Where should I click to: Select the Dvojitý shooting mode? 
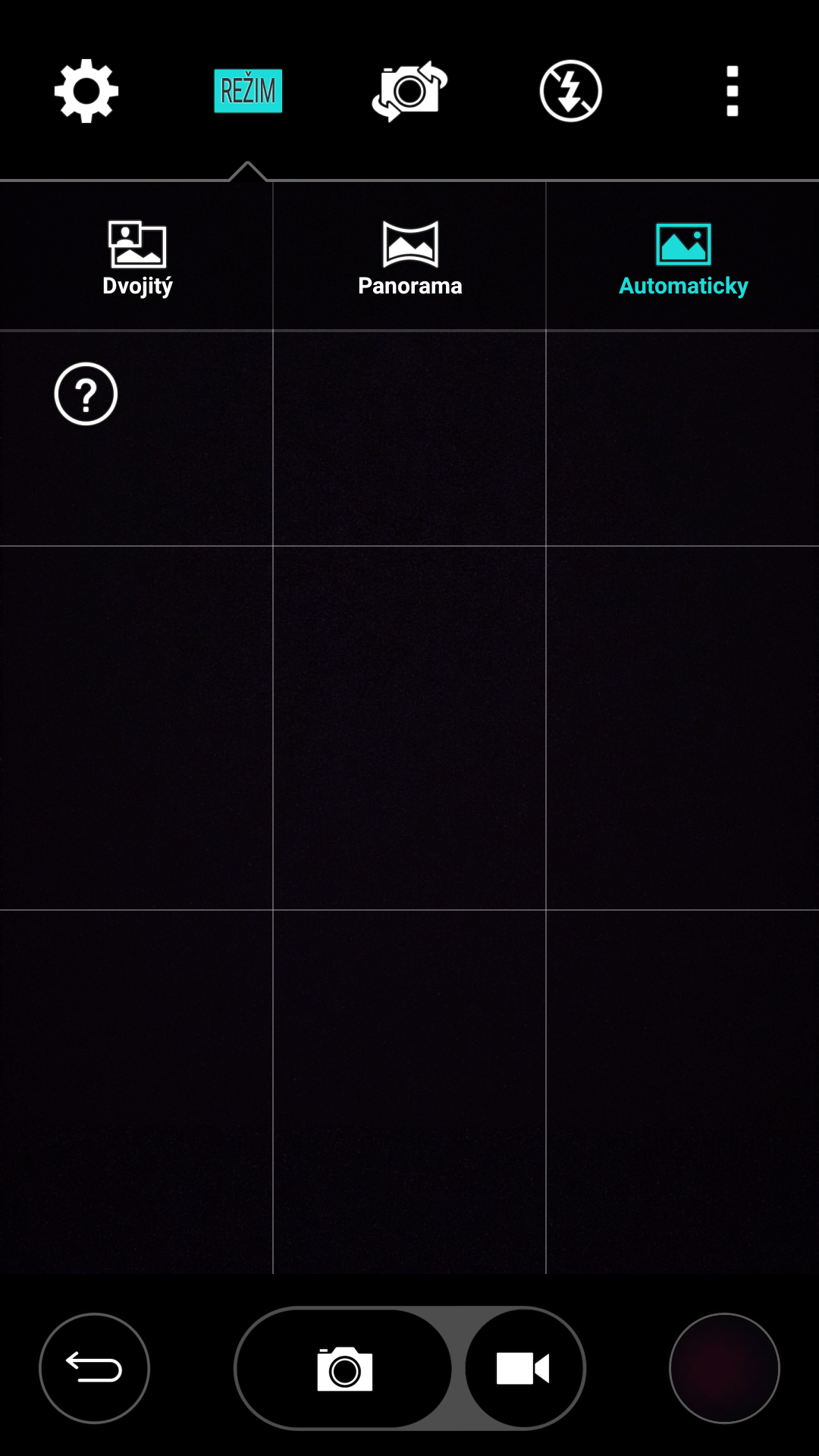coord(137,257)
